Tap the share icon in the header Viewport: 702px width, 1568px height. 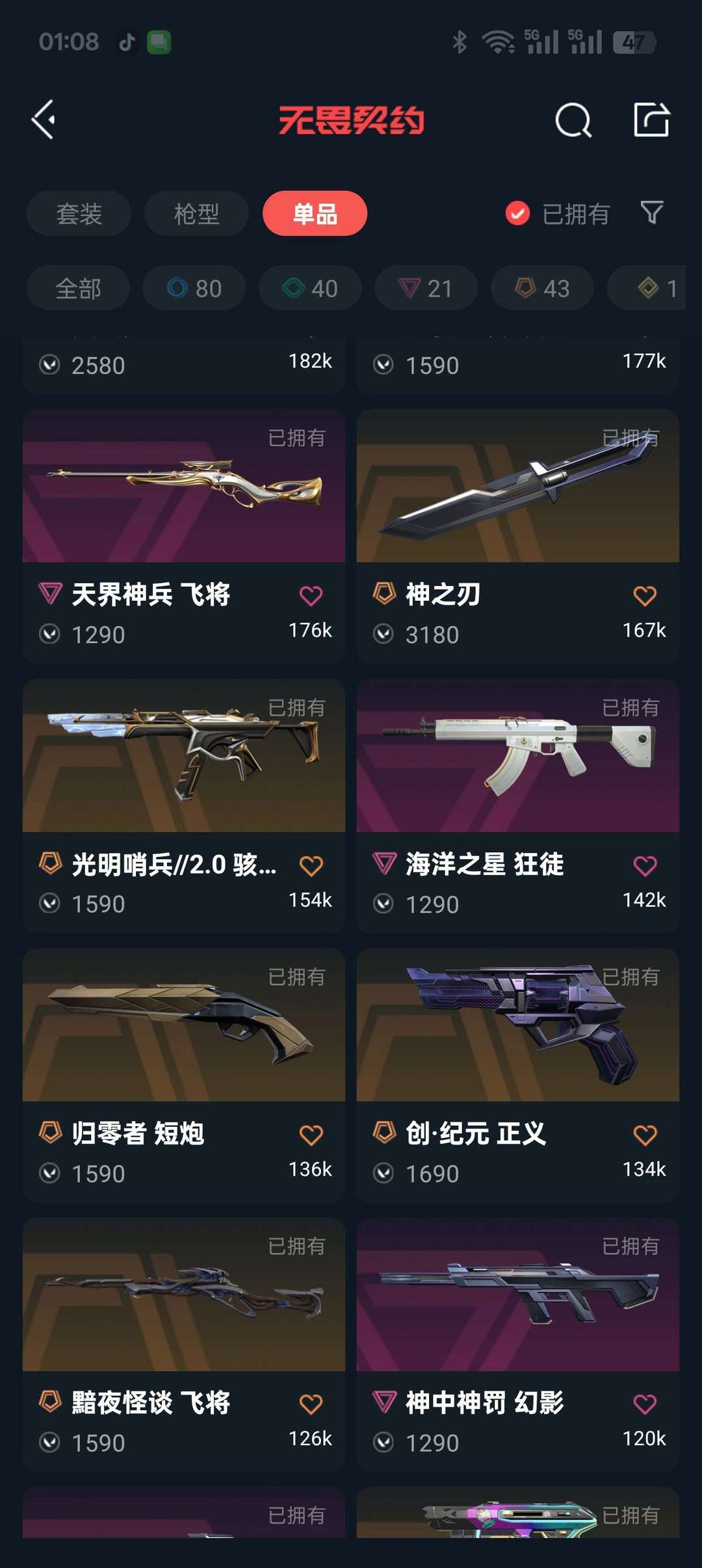[651, 120]
